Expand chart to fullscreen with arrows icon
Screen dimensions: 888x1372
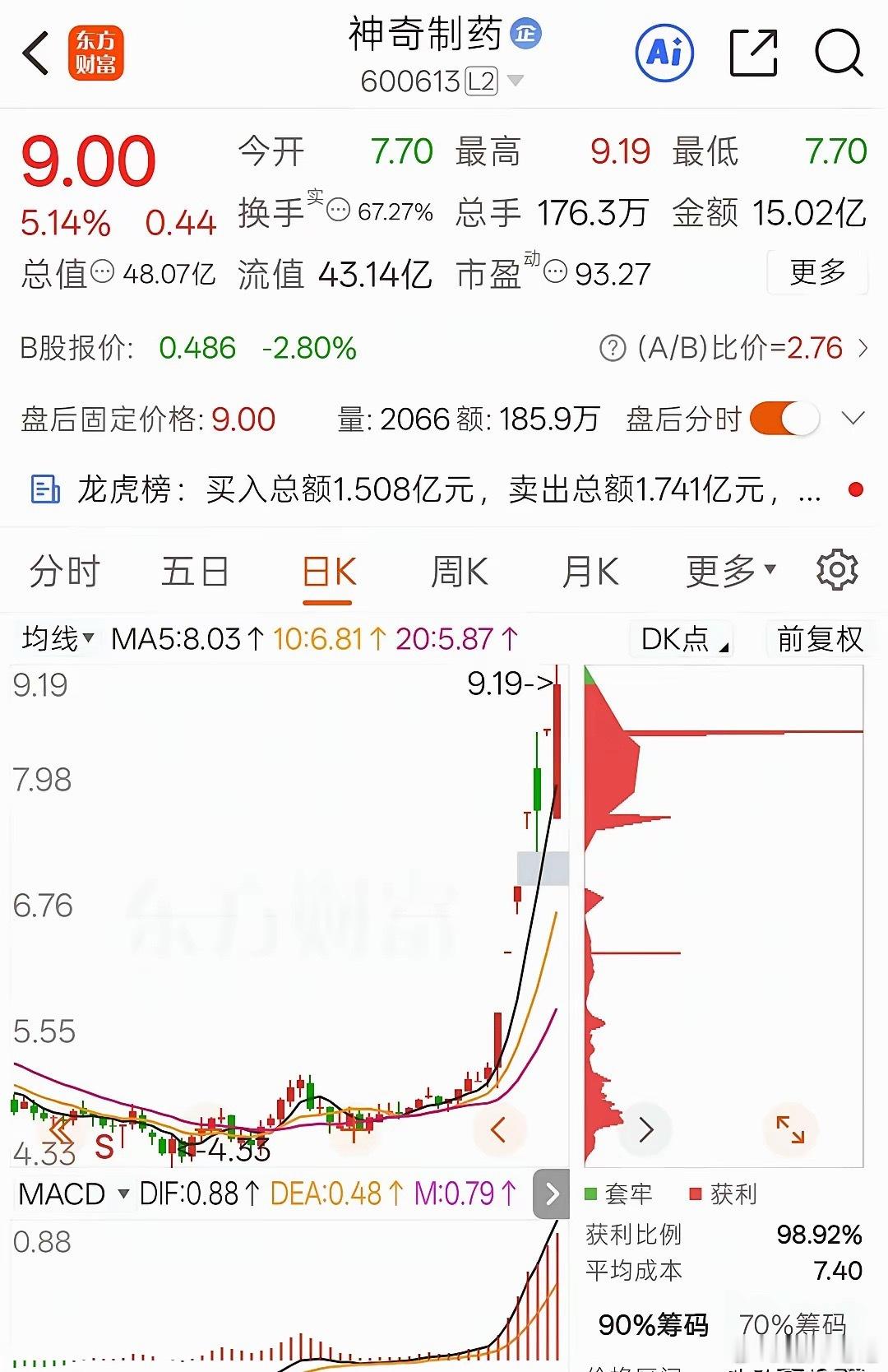point(790,1129)
